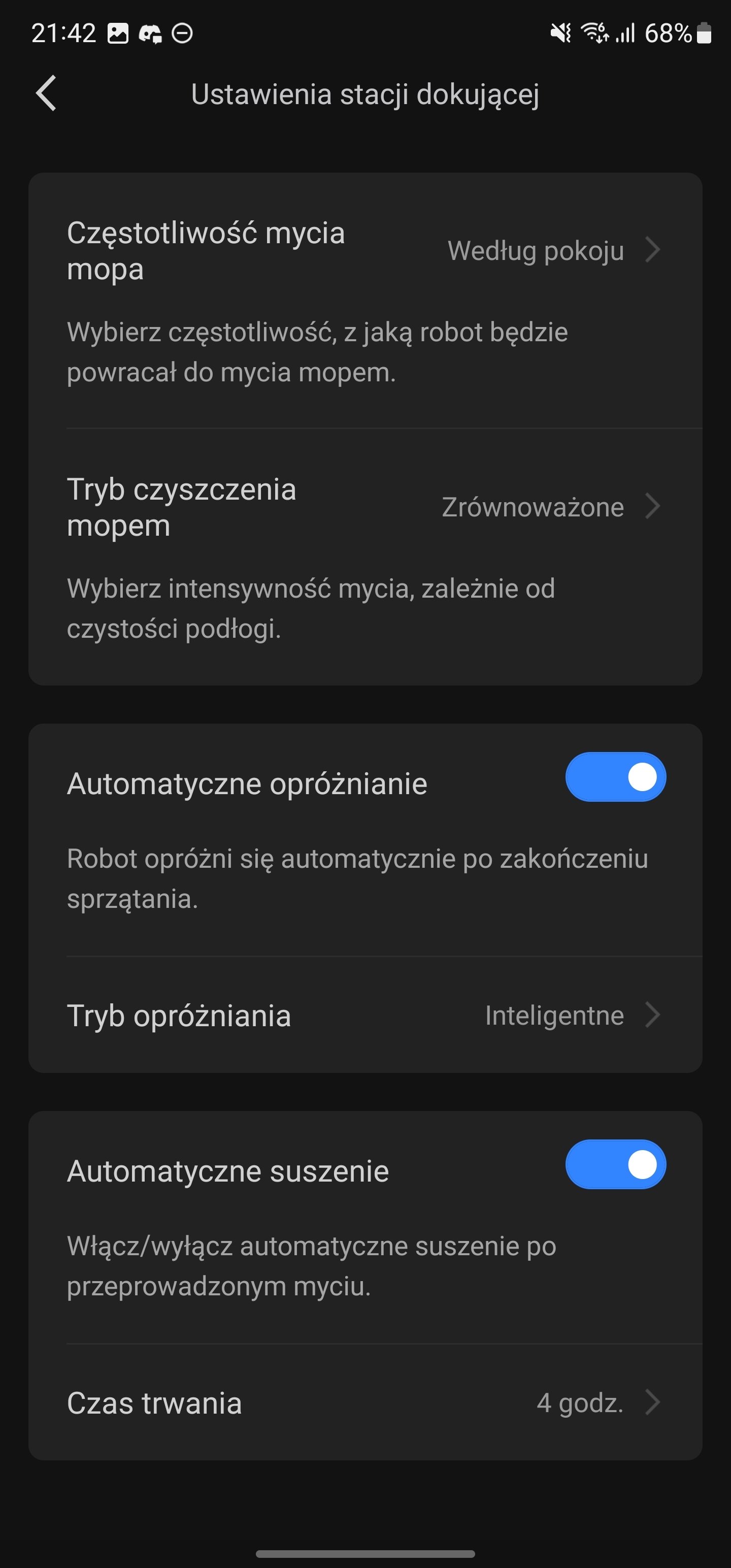Go back from docking station settings
This screenshot has width=731, height=1568.
[46, 93]
